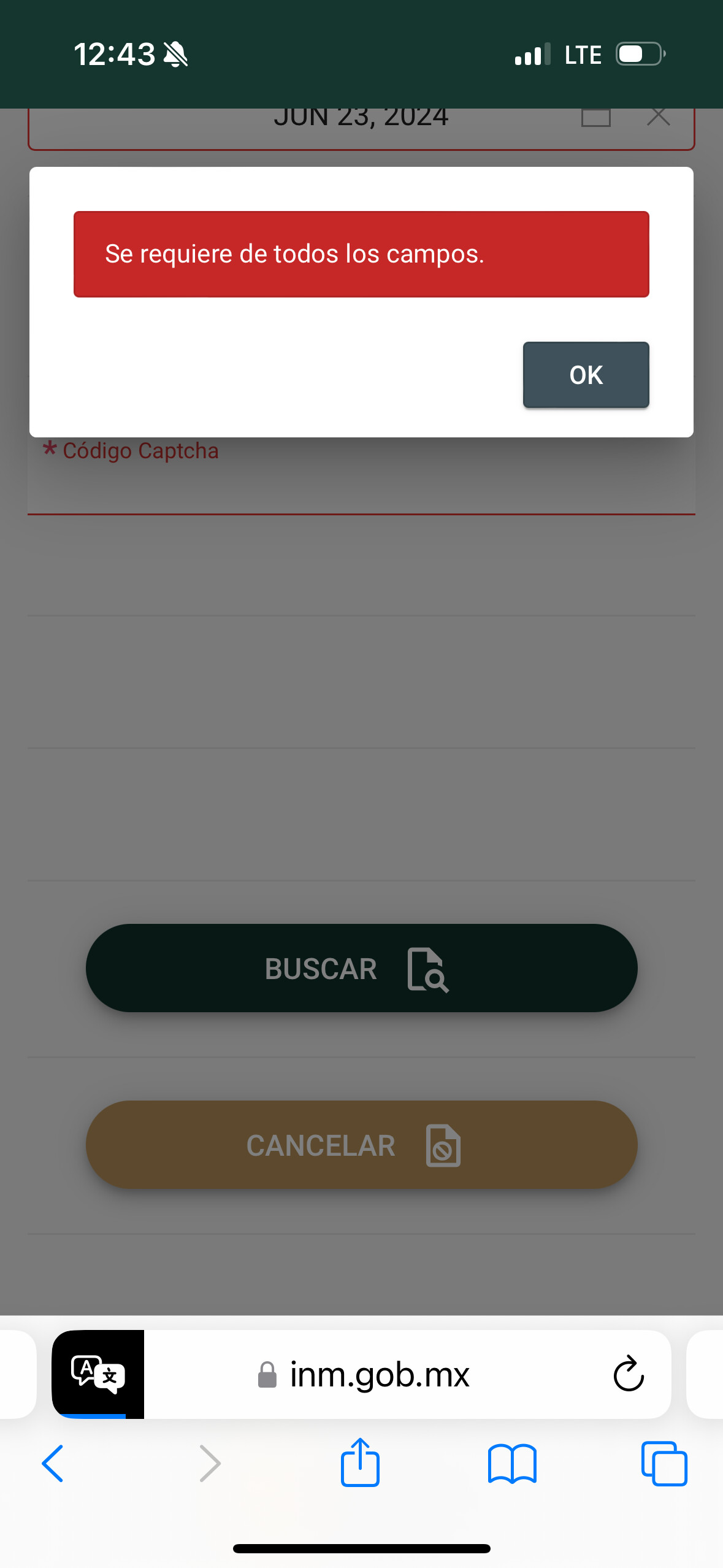Go back to the previous page
Image resolution: width=723 pixels, height=1568 pixels.
pyautogui.click(x=53, y=1464)
